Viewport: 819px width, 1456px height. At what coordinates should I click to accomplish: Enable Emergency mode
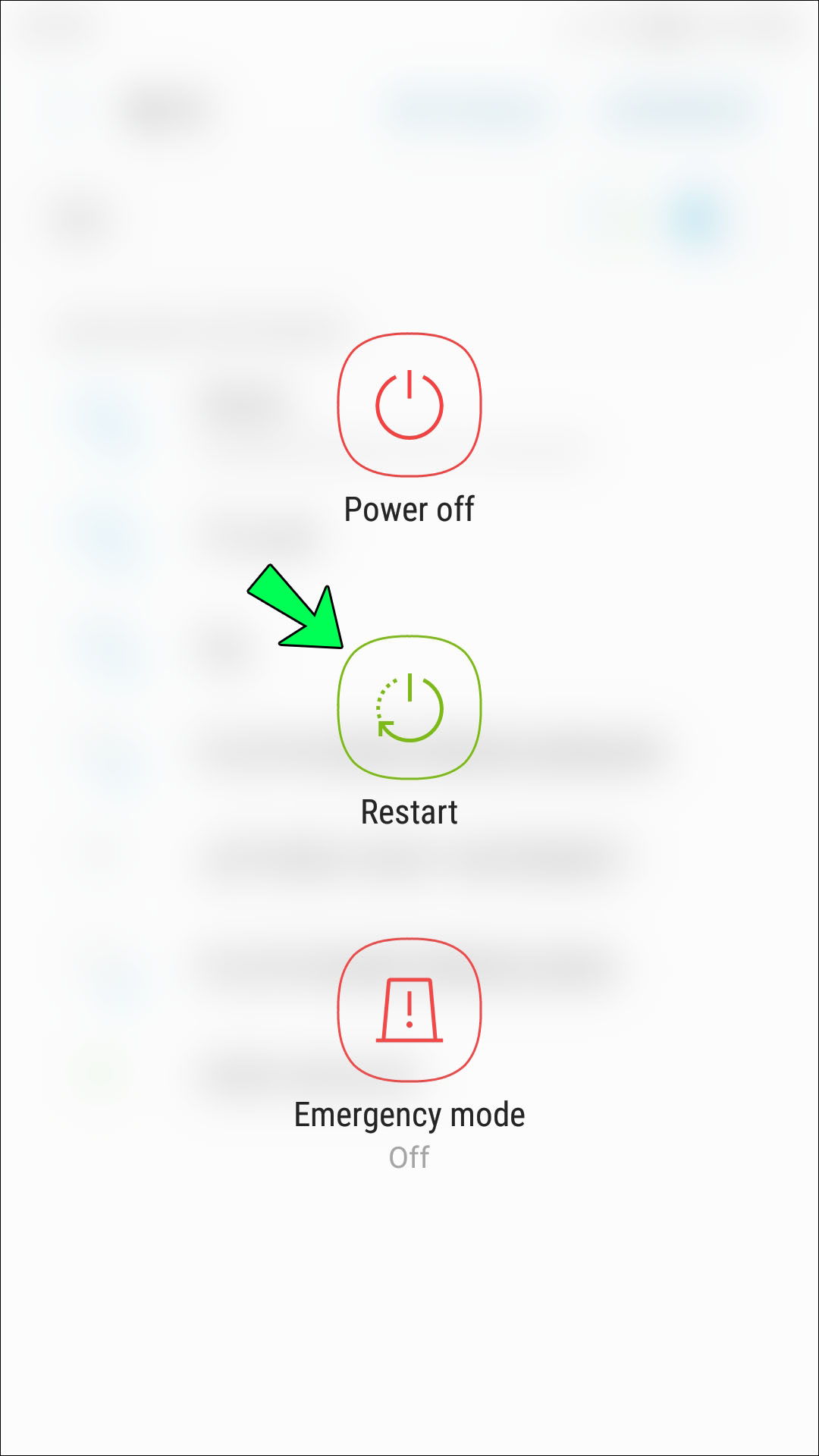(409, 1010)
